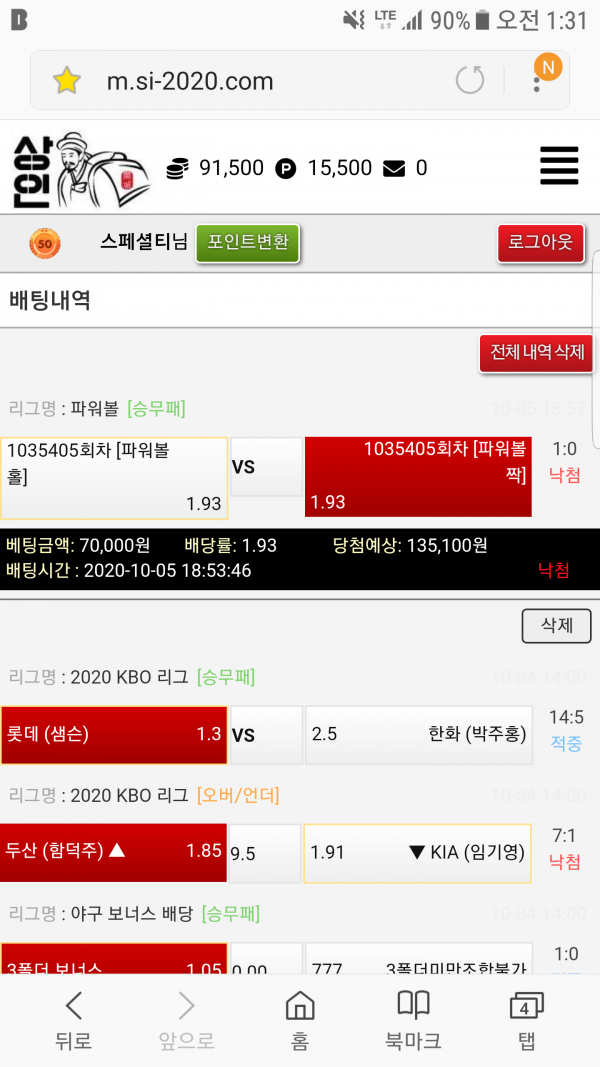Reload the page
The width and height of the screenshot is (600, 1067).
pyautogui.click(x=469, y=80)
